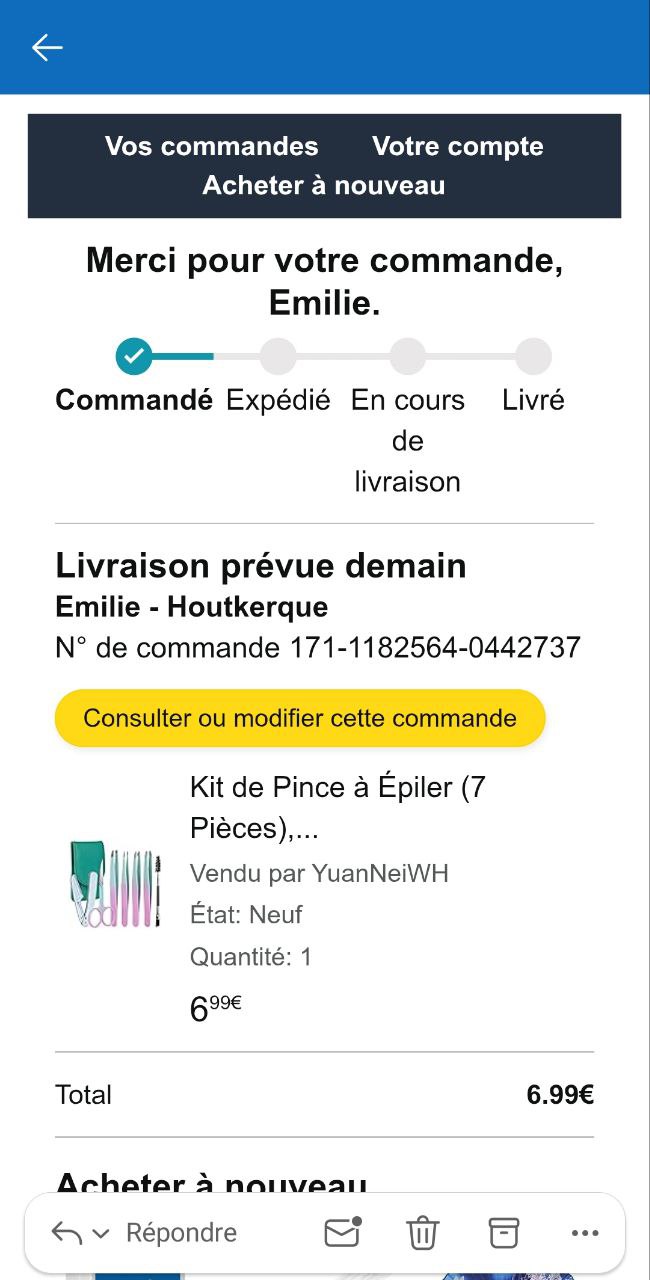
Task: Tap Consulter ou modifier cette commande
Action: (300, 718)
